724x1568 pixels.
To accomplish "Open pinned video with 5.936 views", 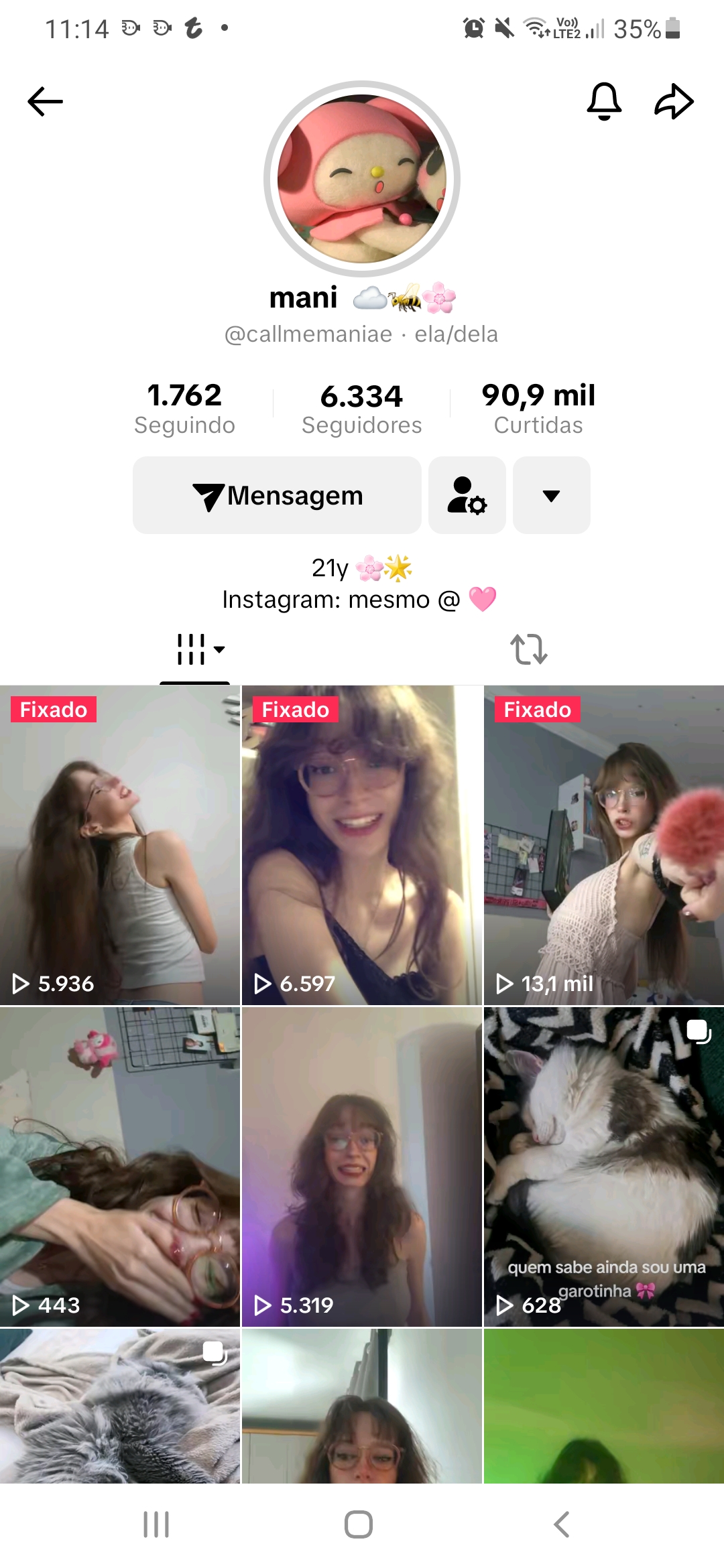I will (x=120, y=844).
